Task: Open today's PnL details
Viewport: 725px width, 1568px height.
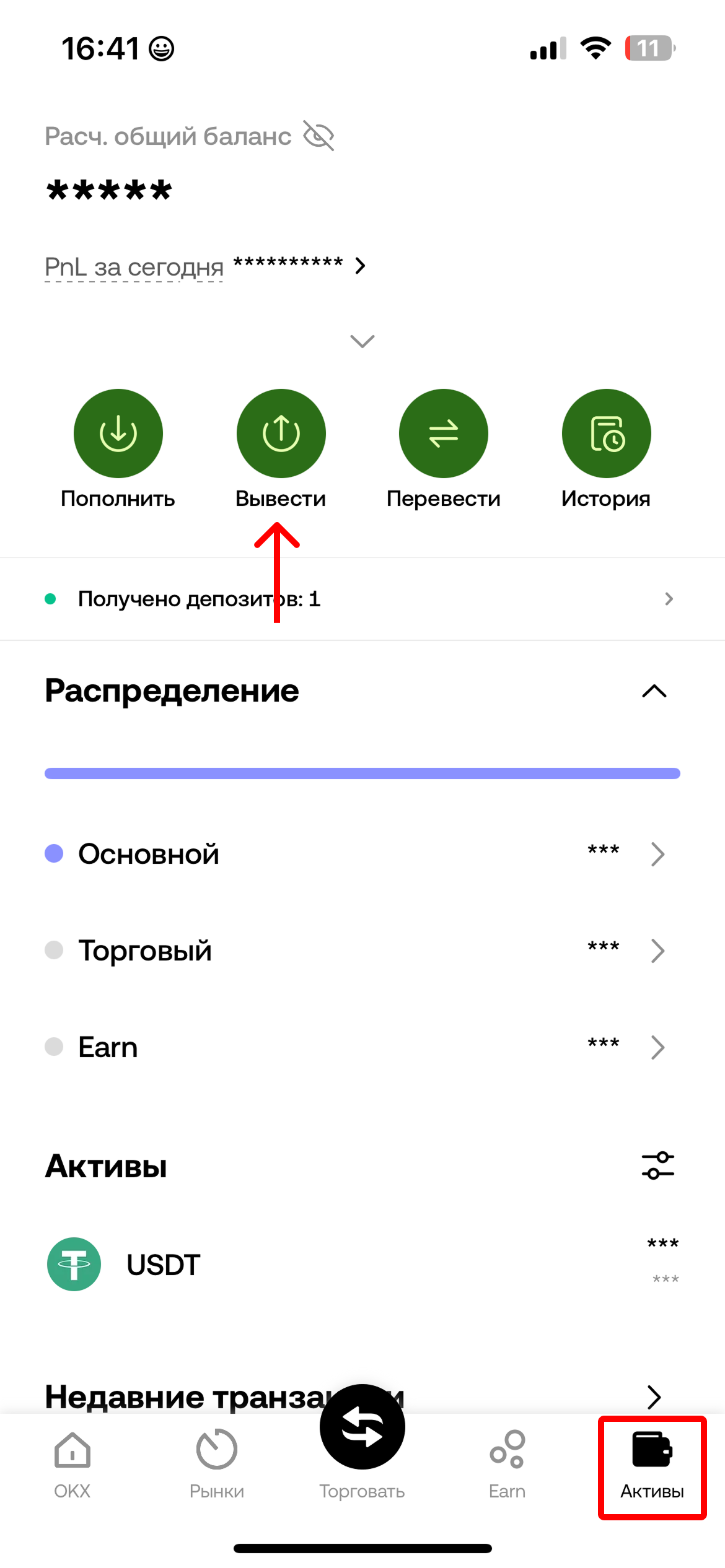Action: (x=360, y=266)
